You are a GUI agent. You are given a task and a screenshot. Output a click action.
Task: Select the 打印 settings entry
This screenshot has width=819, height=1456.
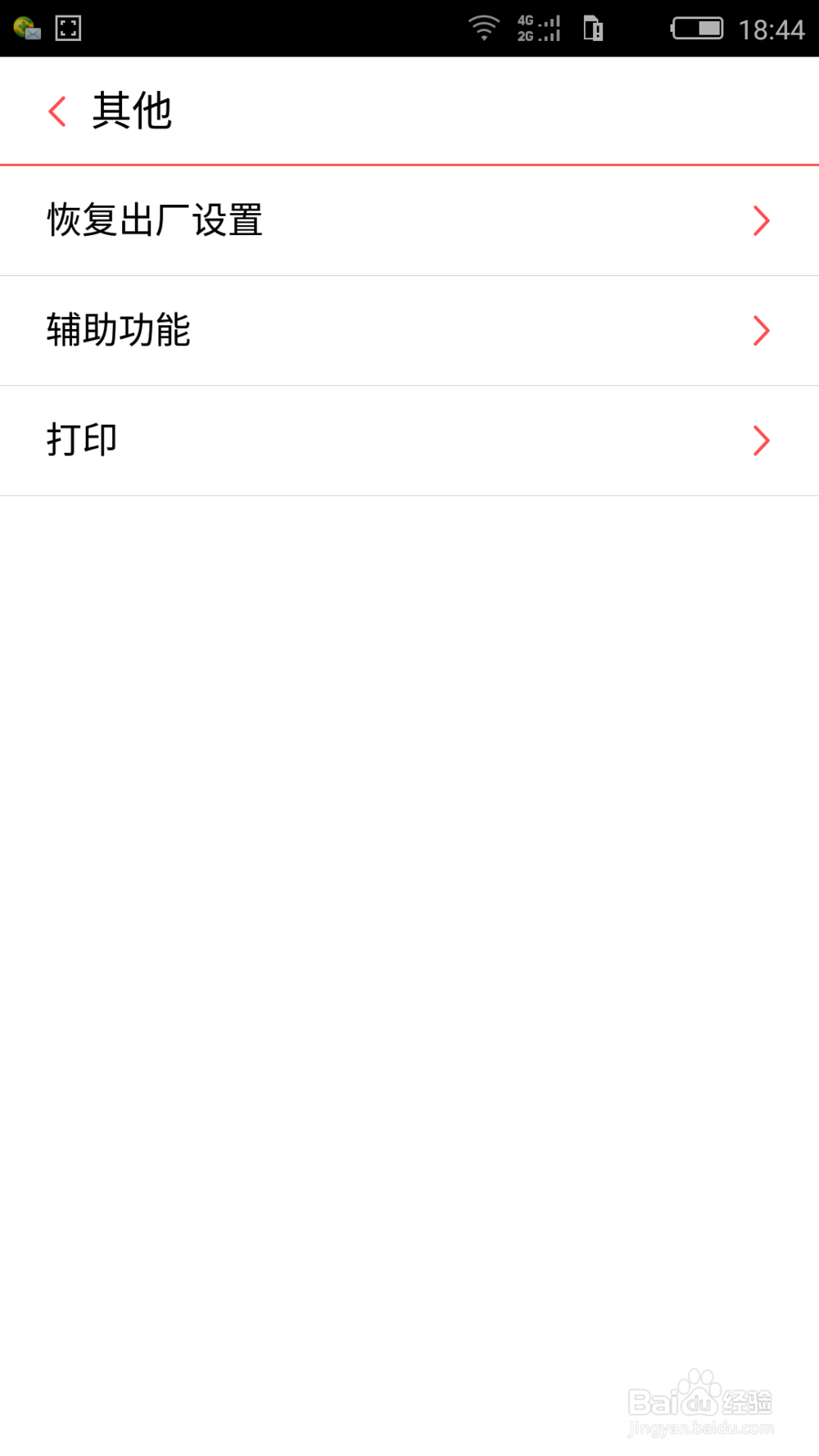click(x=81, y=440)
